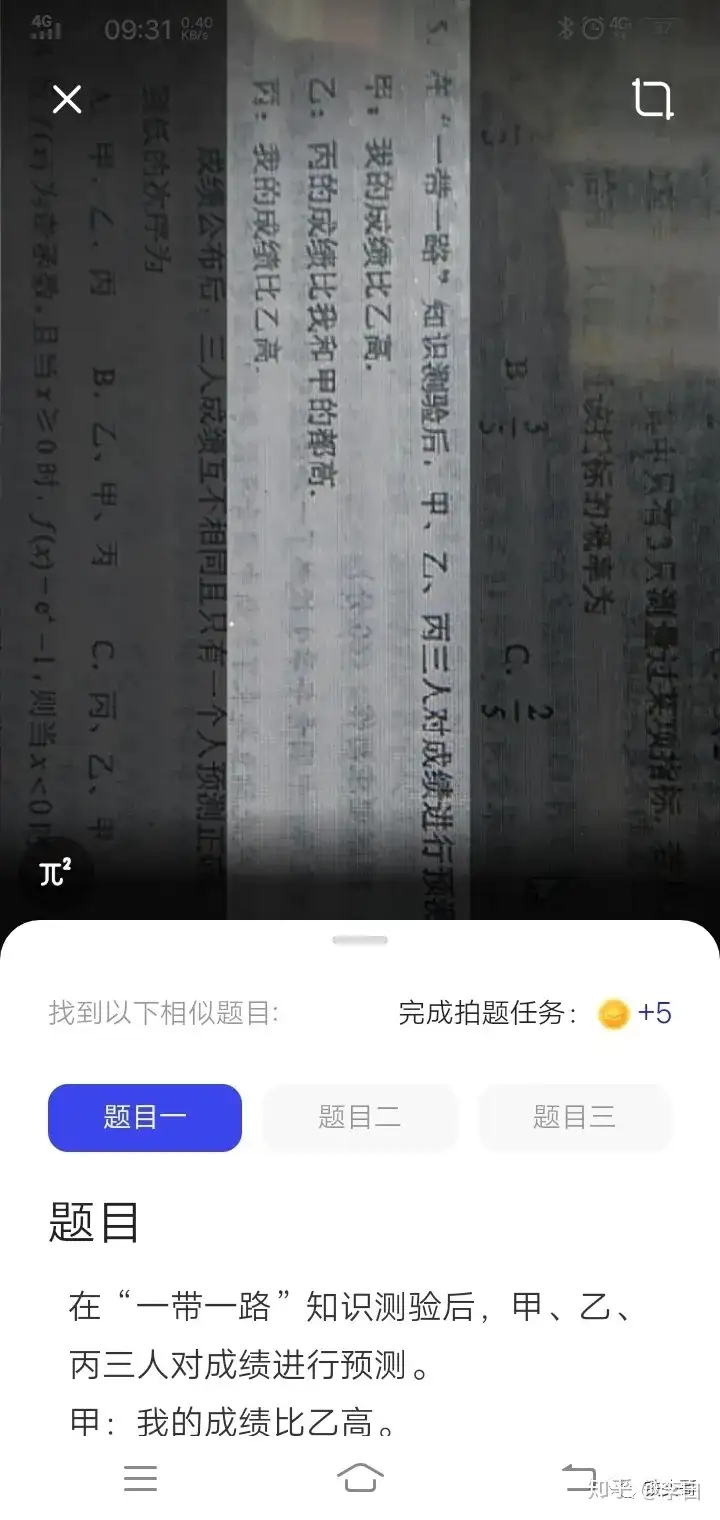Tap the bottom sheet drag handle
Viewport: 720px width, 1520px height.
tap(360, 940)
